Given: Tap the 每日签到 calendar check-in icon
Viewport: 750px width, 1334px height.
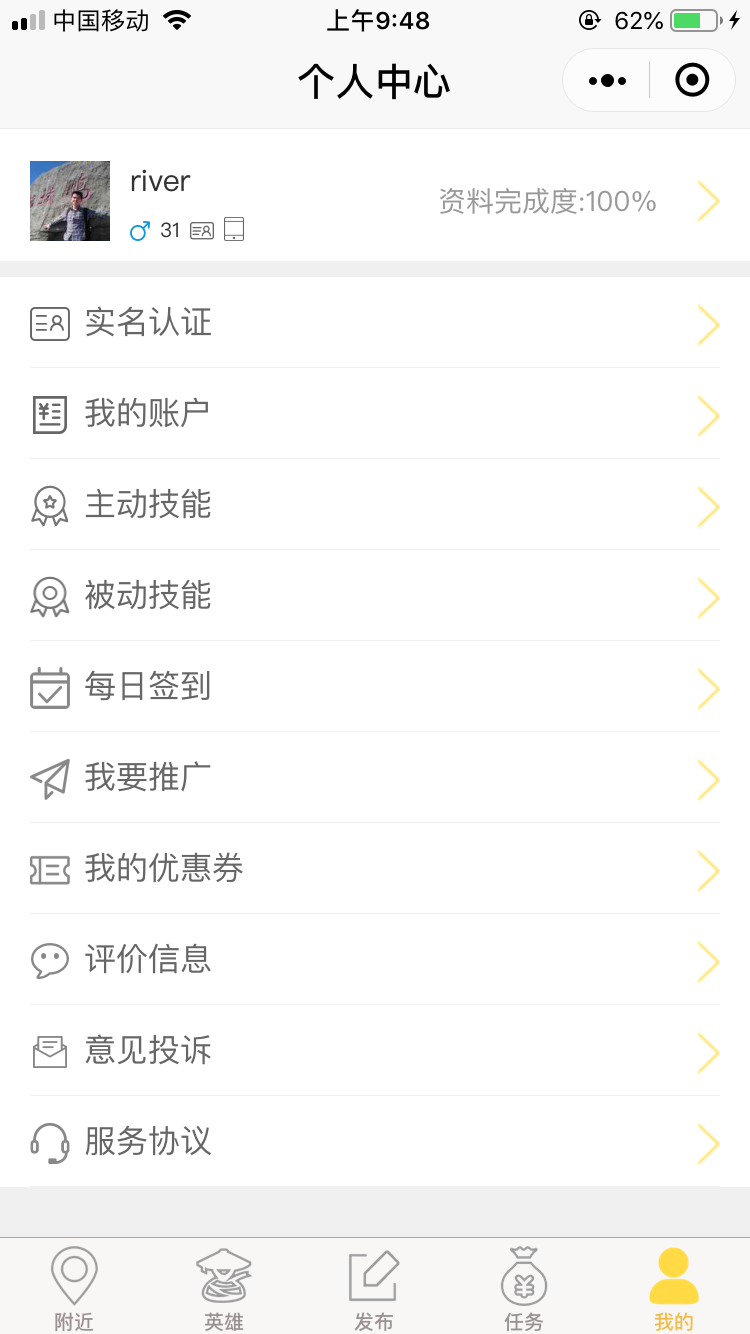Looking at the screenshot, I should (50, 688).
